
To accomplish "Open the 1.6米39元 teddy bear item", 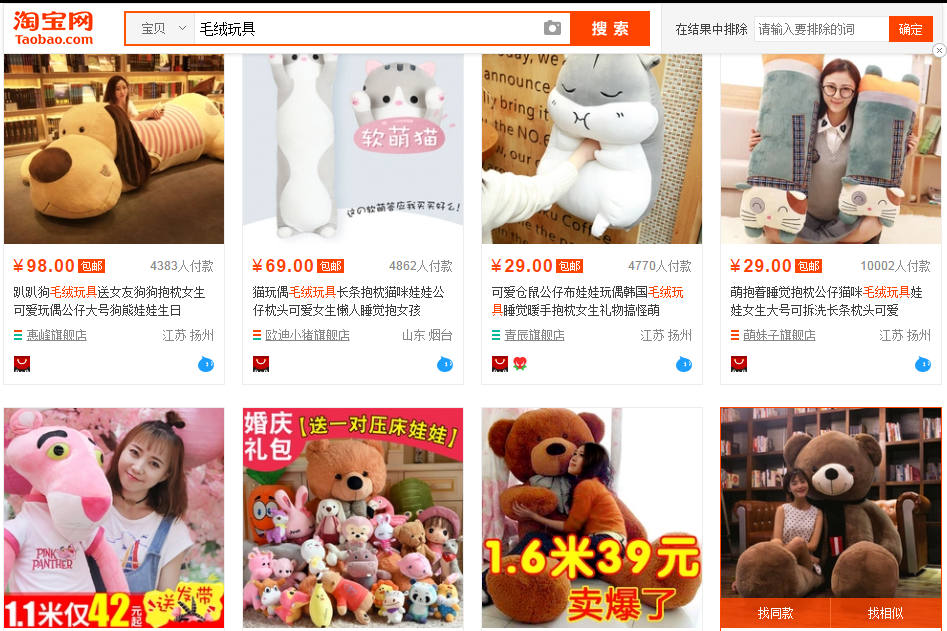I will tap(591, 516).
